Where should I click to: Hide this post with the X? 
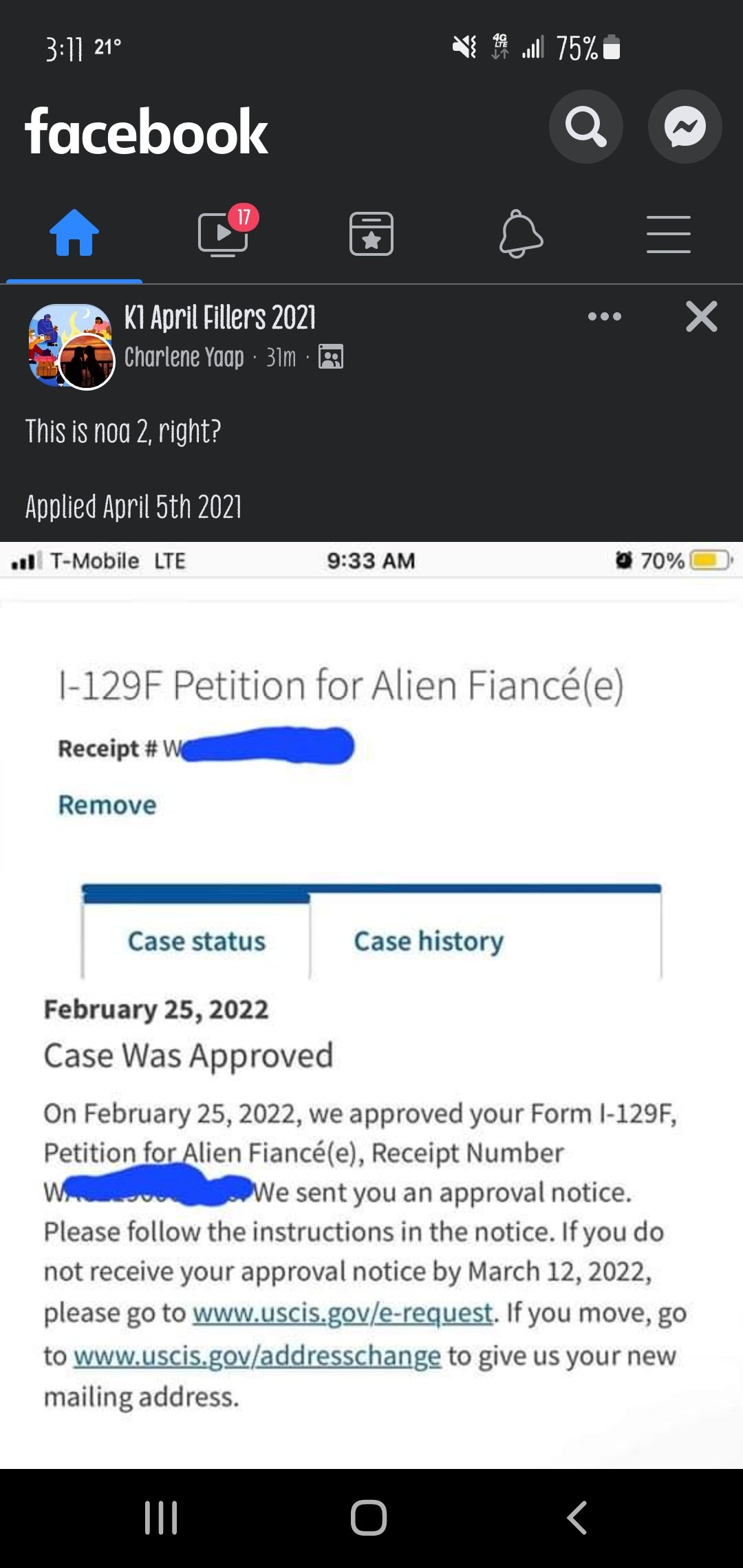(x=701, y=316)
